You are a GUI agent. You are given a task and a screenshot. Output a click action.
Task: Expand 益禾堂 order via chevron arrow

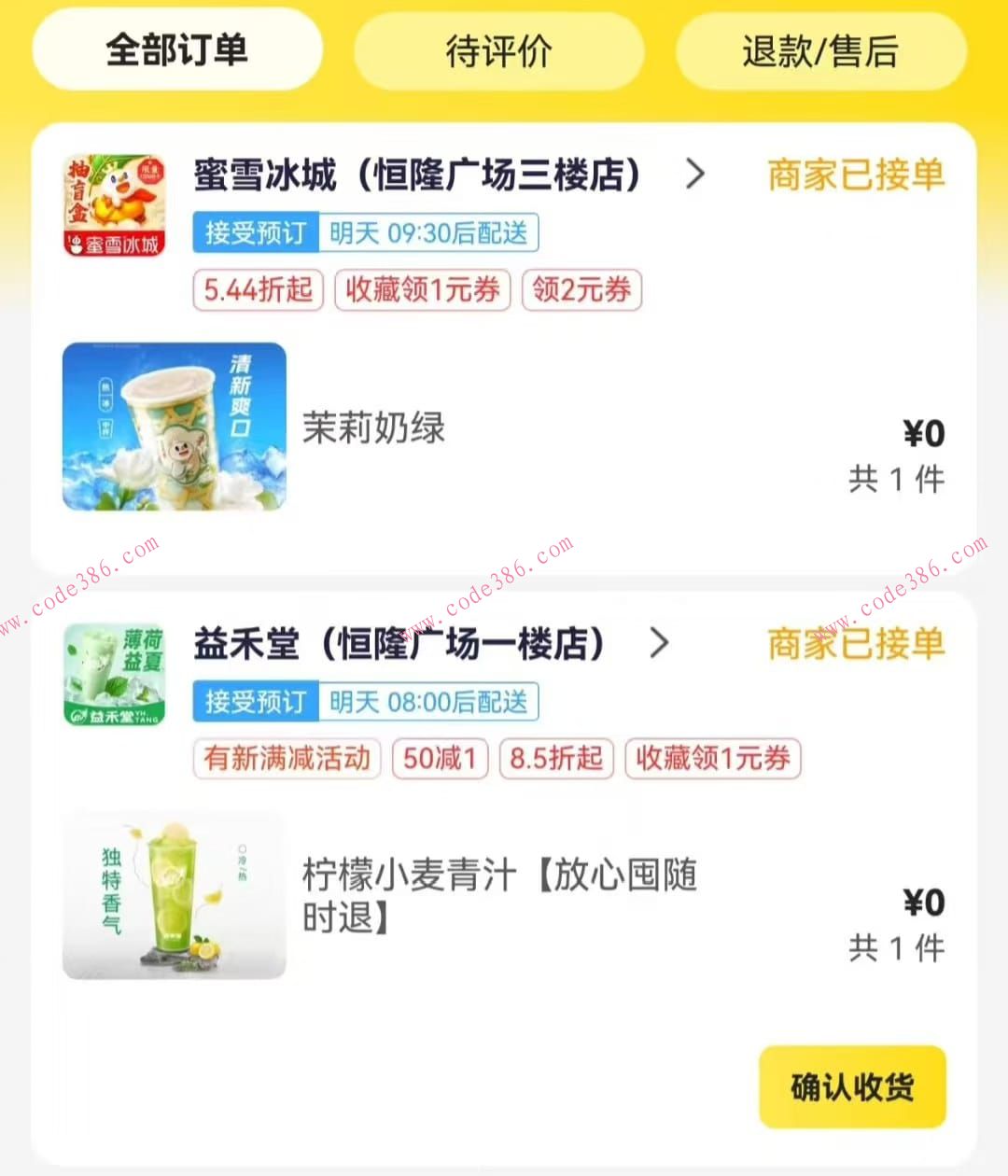pyautogui.click(x=661, y=643)
